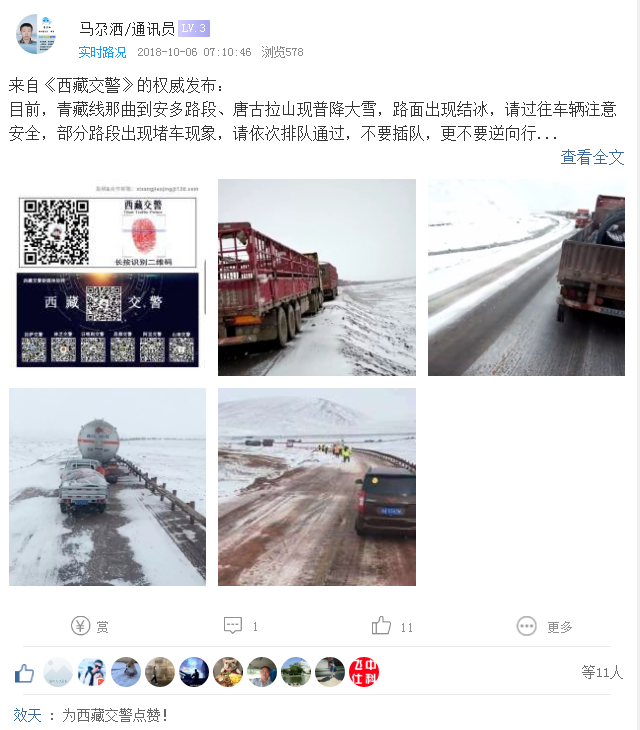View the photo of the truck queue
Screen dimensions: 640x730
point(316,277)
